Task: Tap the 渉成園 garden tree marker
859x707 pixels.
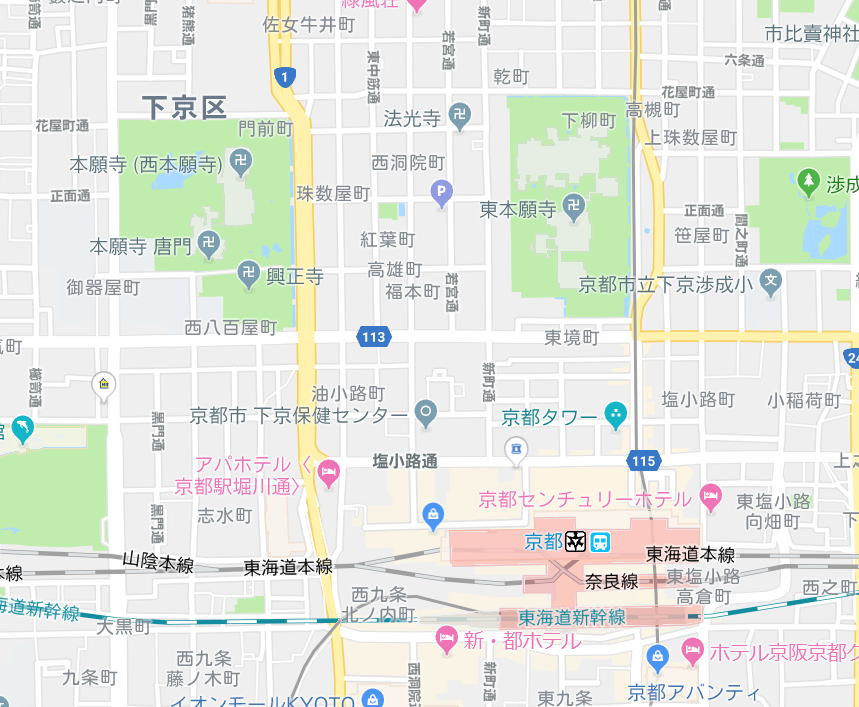Action: point(808,182)
